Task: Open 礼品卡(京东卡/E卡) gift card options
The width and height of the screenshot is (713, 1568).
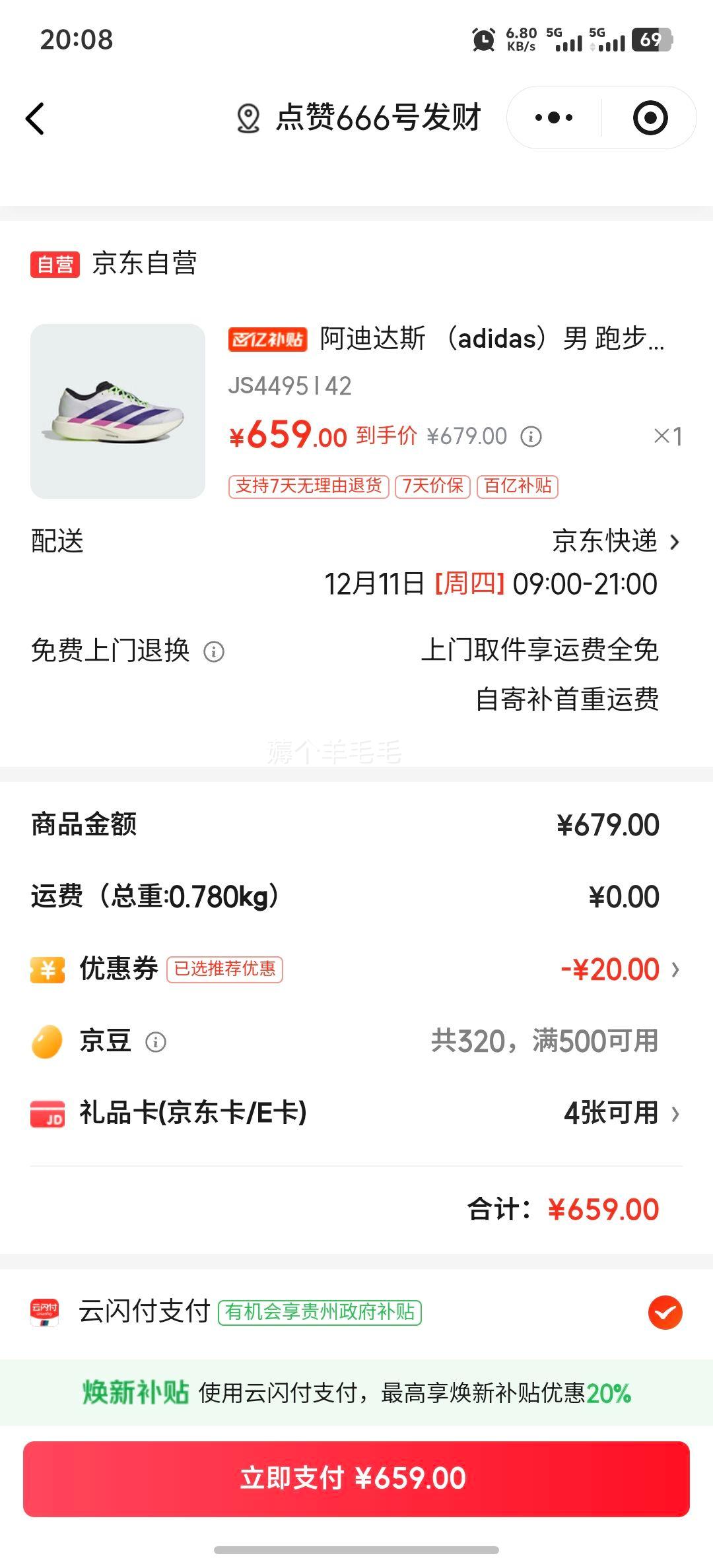Action: click(356, 1113)
